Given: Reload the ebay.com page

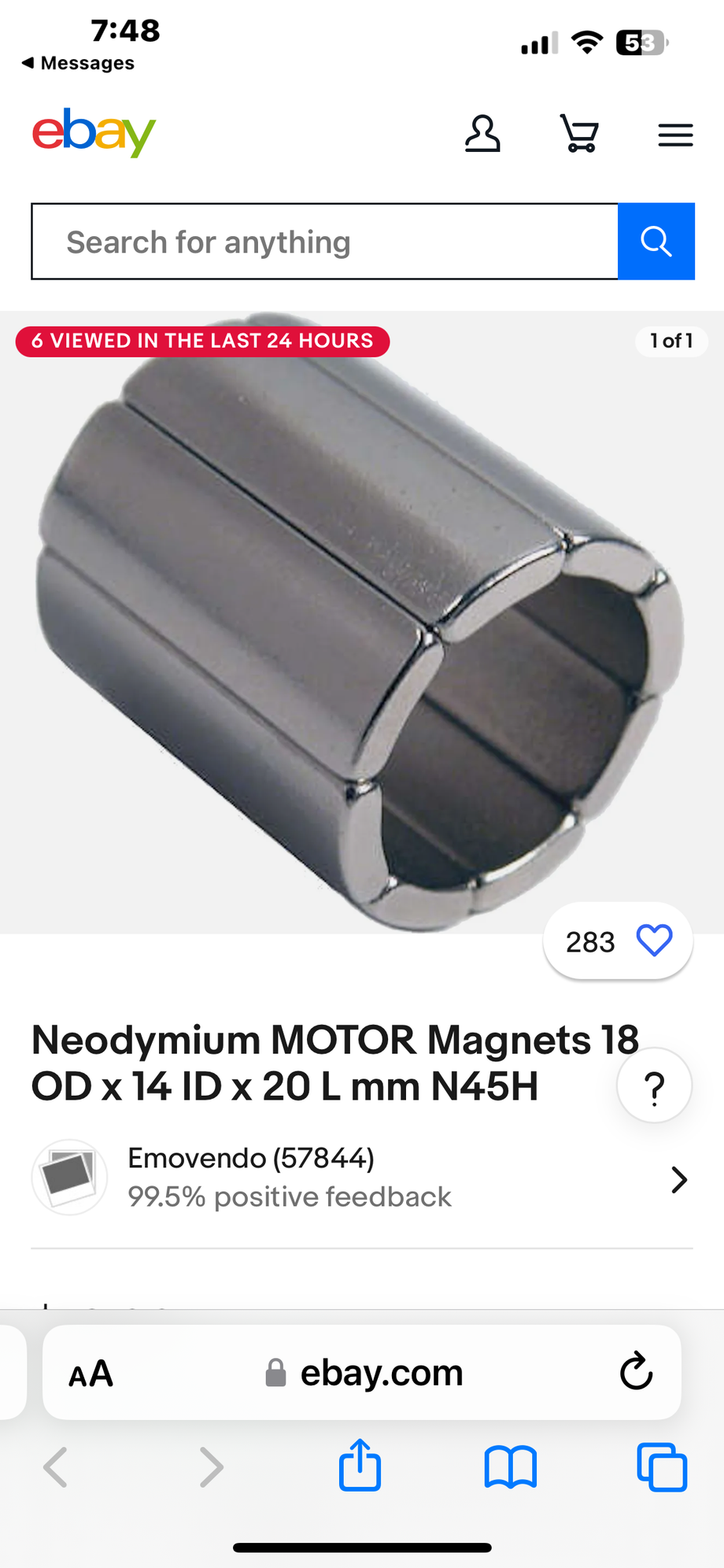Looking at the screenshot, I should click(x=636, y=1373).
